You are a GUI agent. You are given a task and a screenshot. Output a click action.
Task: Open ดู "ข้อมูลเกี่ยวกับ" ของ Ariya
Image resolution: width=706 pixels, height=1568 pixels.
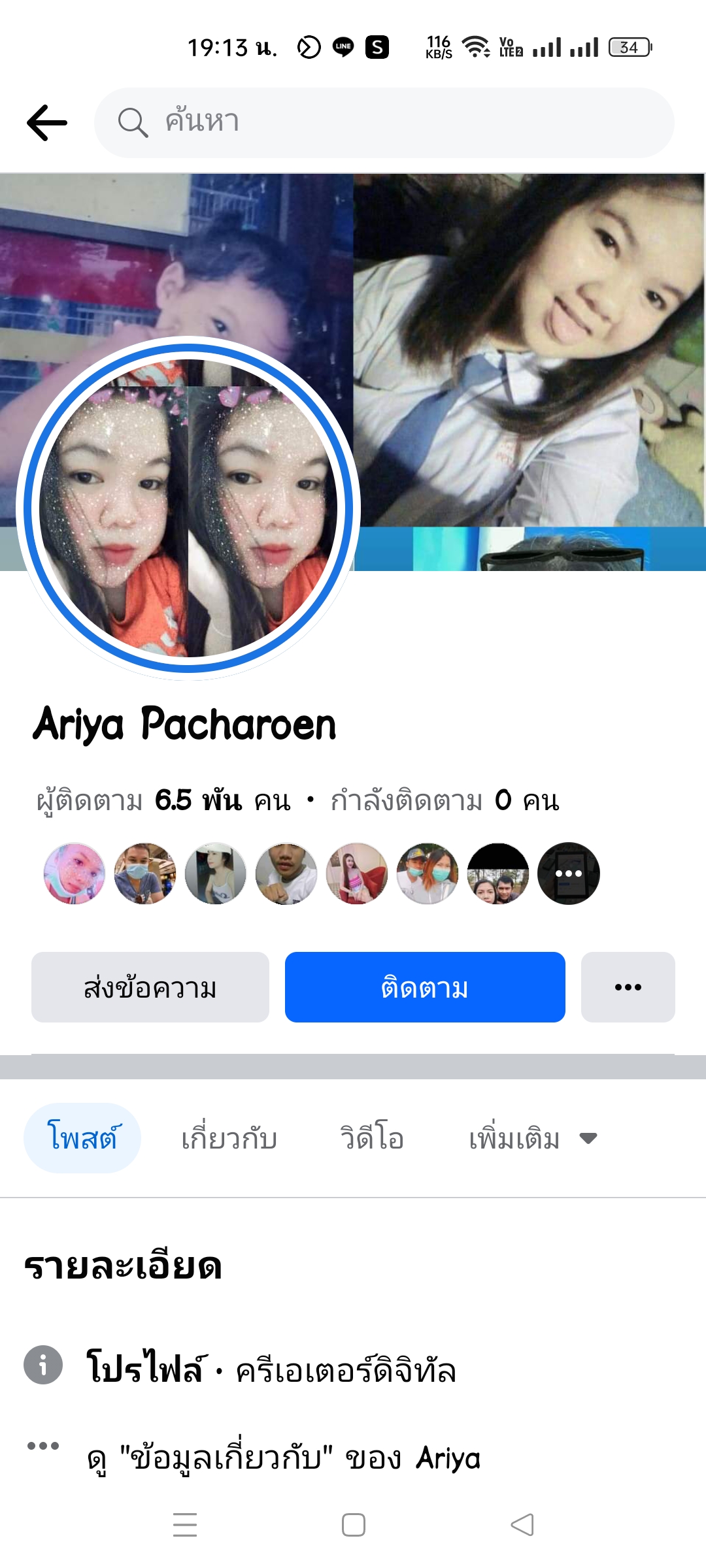[x=284, y=1458]
